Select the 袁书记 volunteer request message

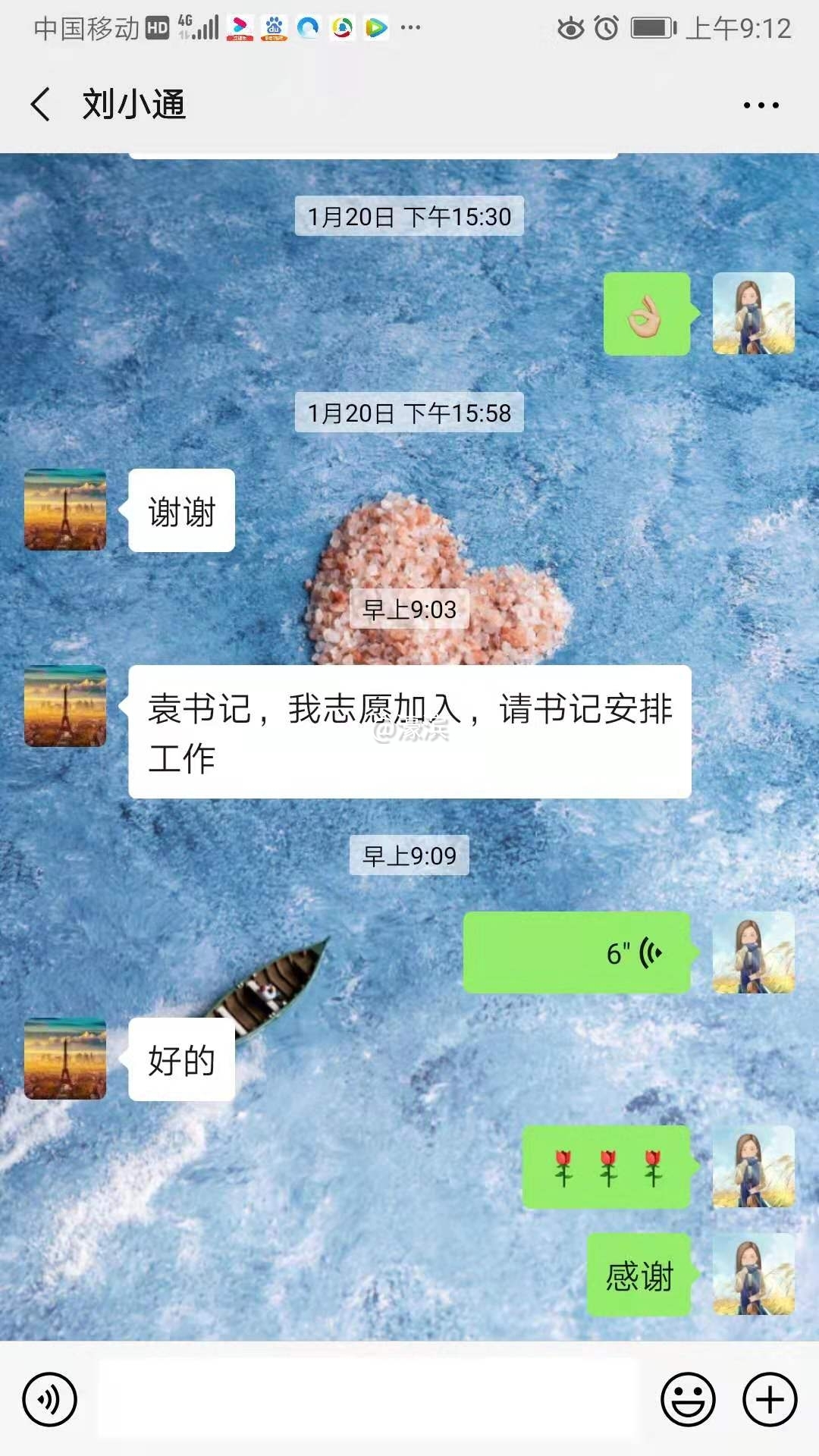409,732
